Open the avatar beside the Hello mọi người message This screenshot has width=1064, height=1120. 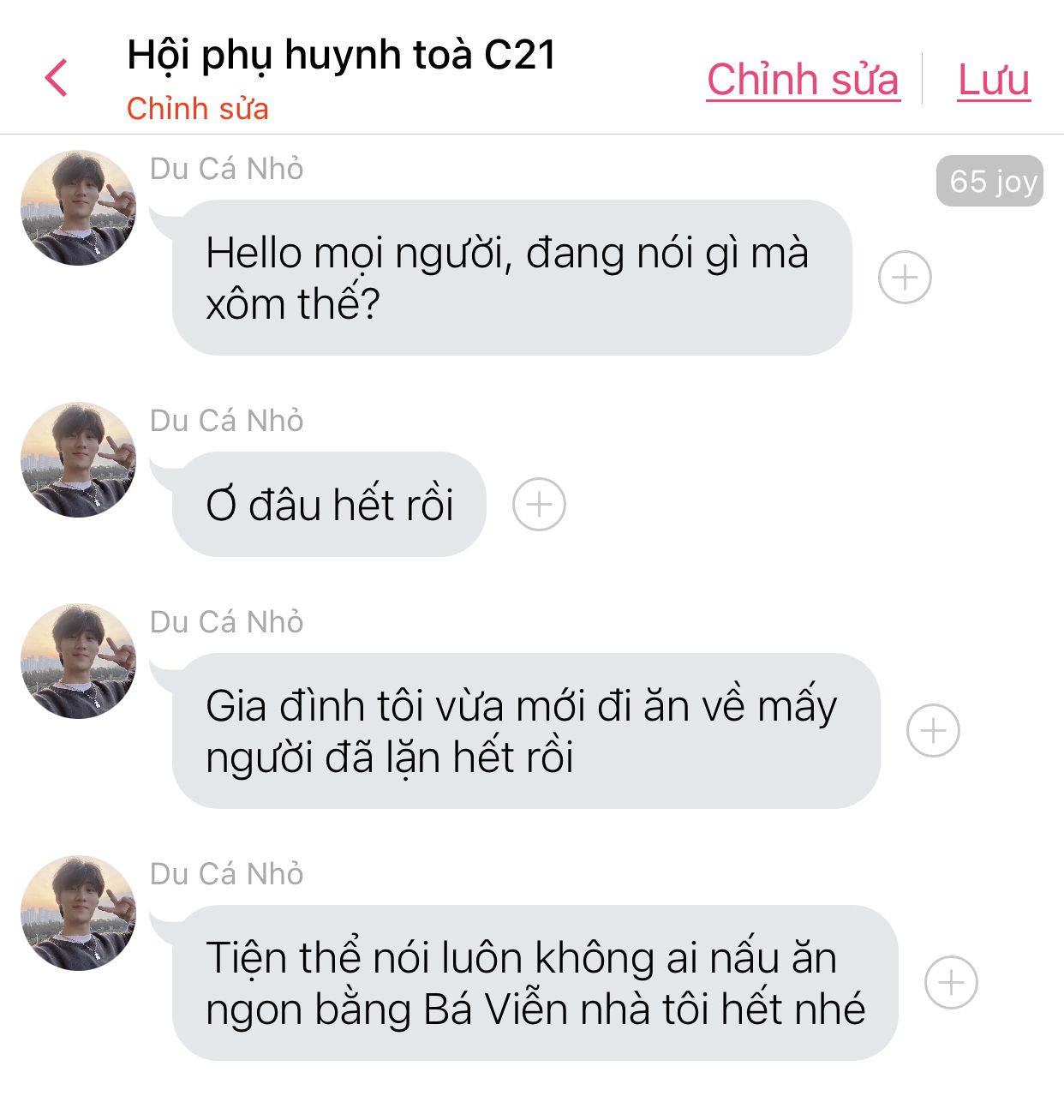[x=78, y=208]
